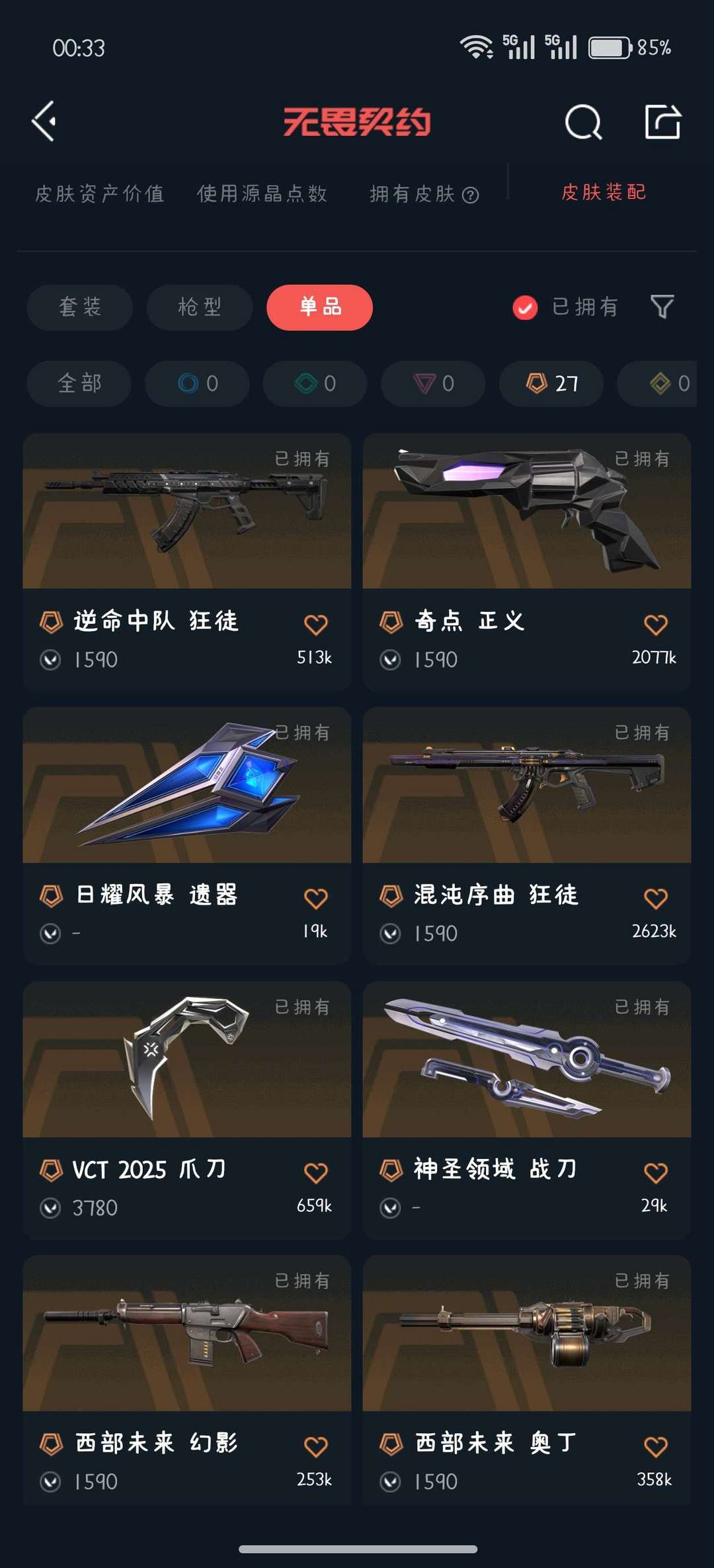Like the 奇点 正义 skin
This screenshot has height=1568, width=714.
(656, 624)
